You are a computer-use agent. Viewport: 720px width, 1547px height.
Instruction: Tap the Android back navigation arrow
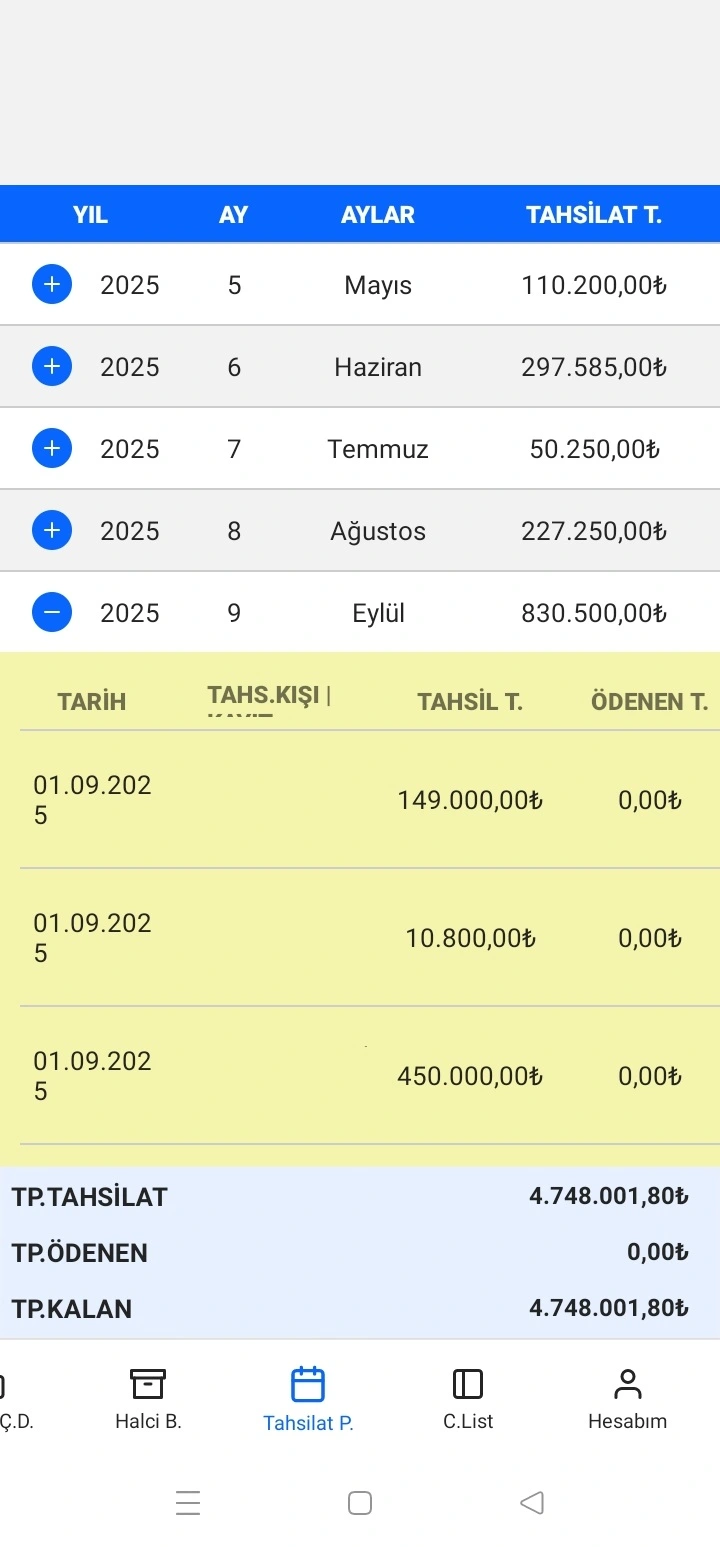click(531, 1503)
